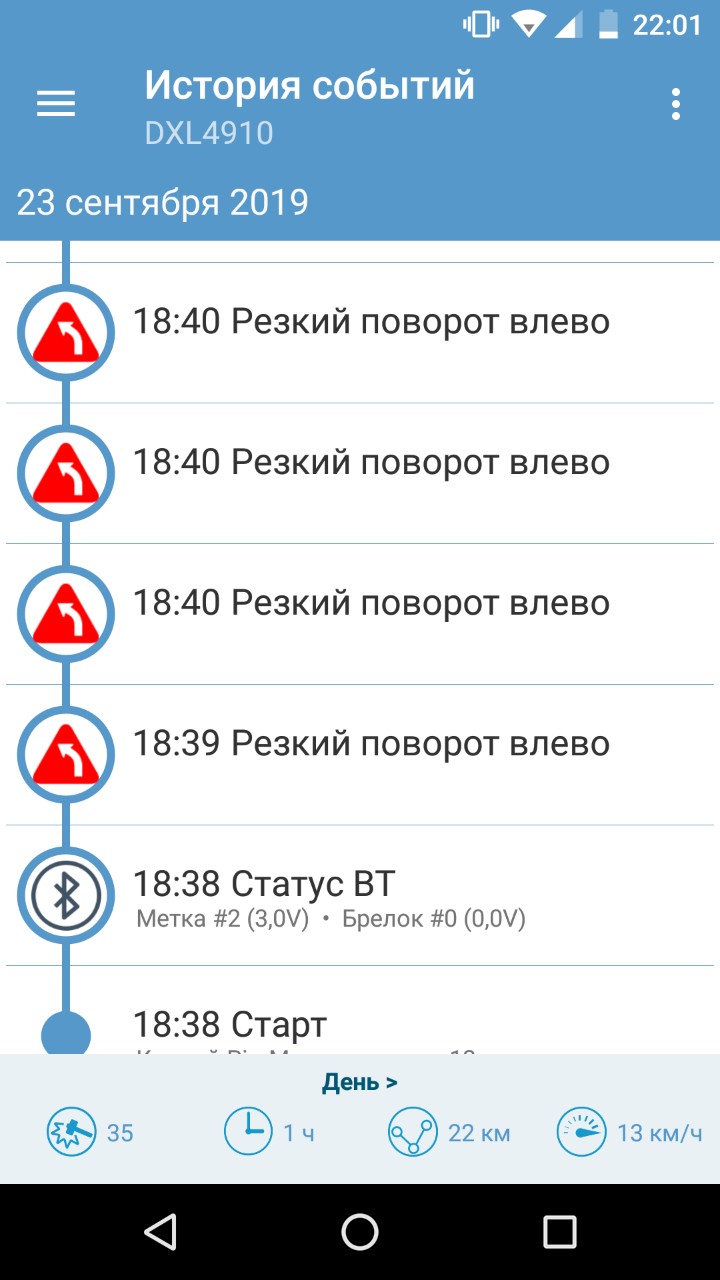Select the date 23 сентября 2019
This screenshot has height=1280, width=720.
click(163, 203)
